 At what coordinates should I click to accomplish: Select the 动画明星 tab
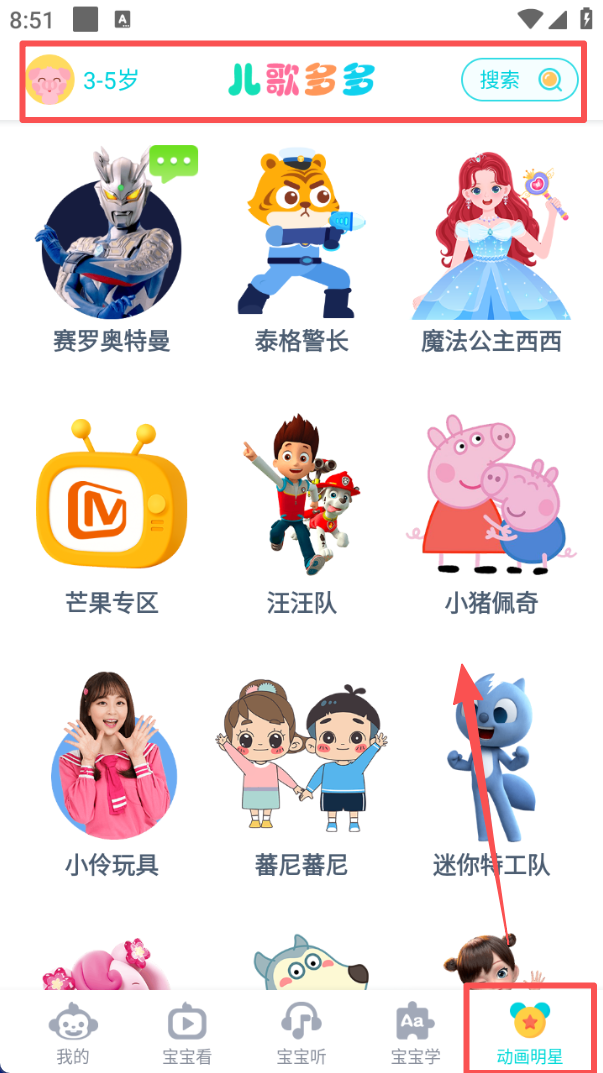(530, 1032)
